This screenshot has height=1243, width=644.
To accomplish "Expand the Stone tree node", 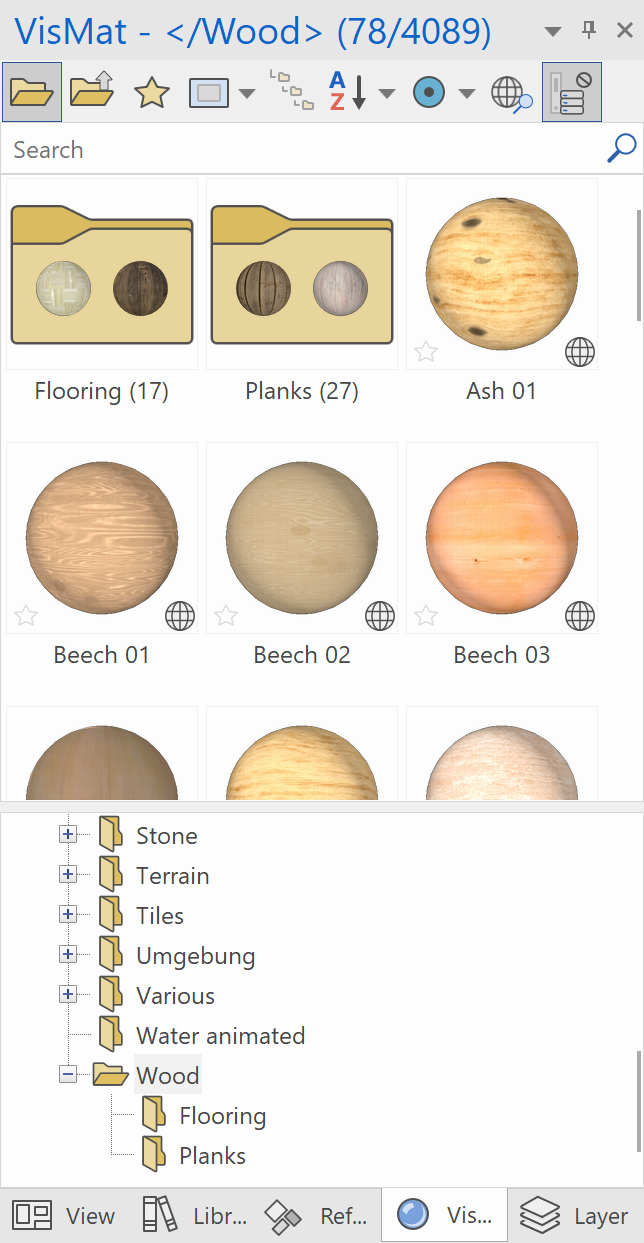I will point(67,835).
